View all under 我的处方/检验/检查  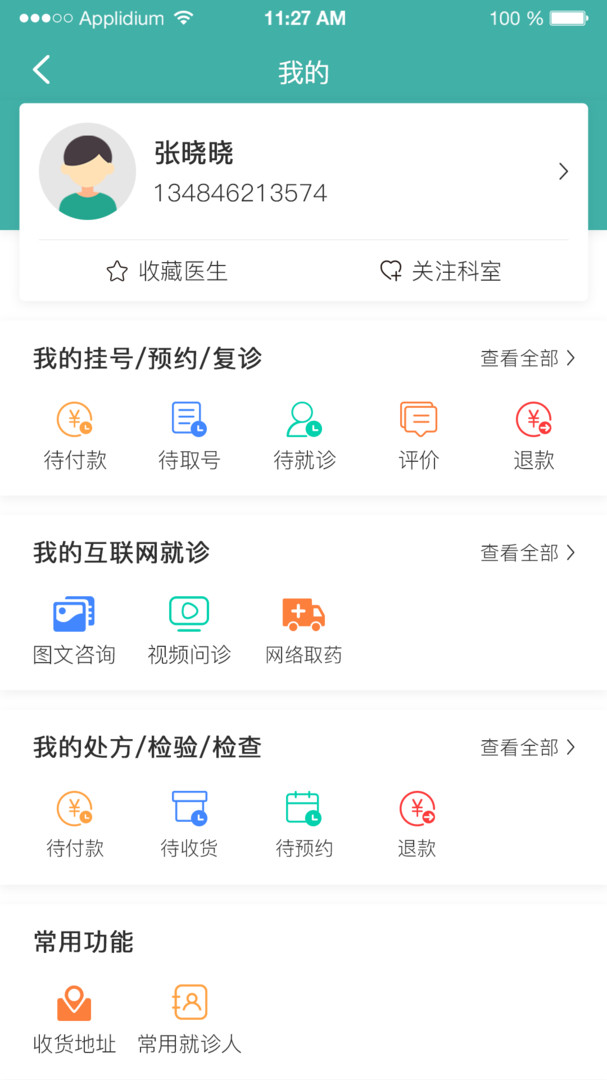tap(527, 747)
